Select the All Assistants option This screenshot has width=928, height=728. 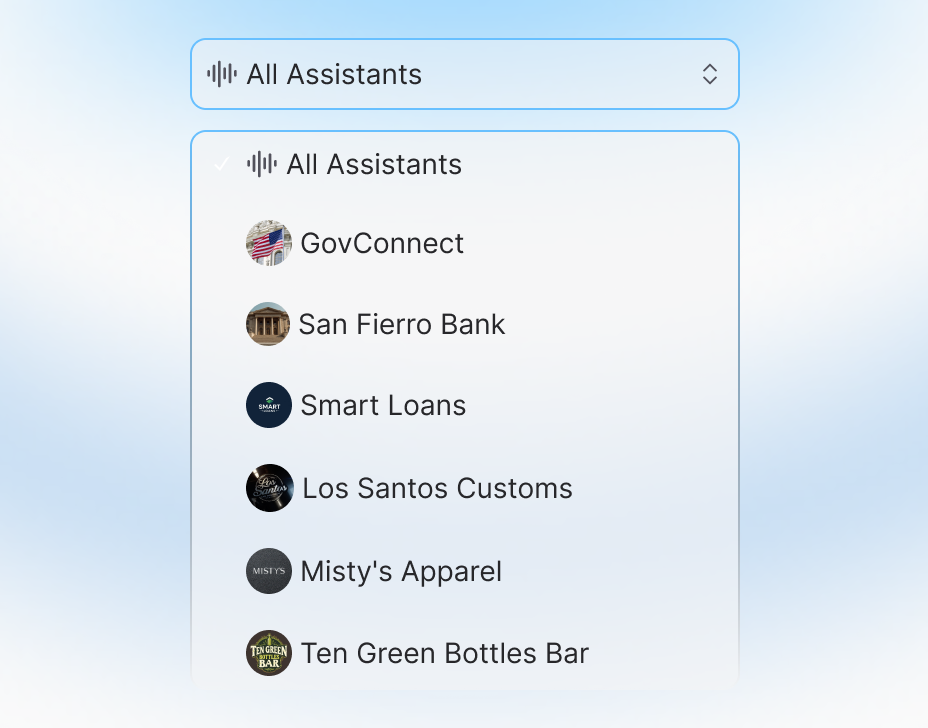tap(373, 165)
